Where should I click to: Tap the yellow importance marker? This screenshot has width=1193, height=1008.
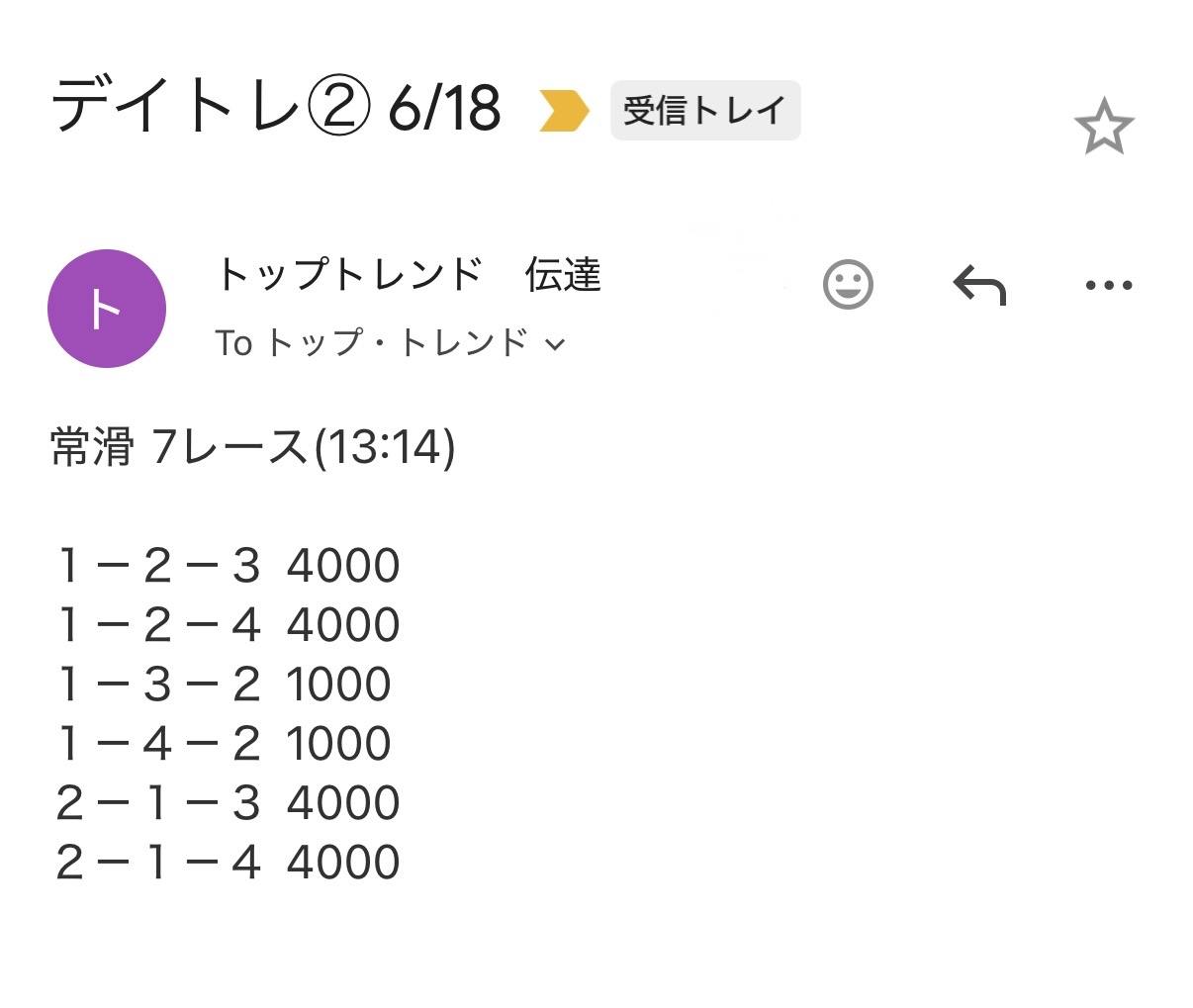[x=564, y=110]
